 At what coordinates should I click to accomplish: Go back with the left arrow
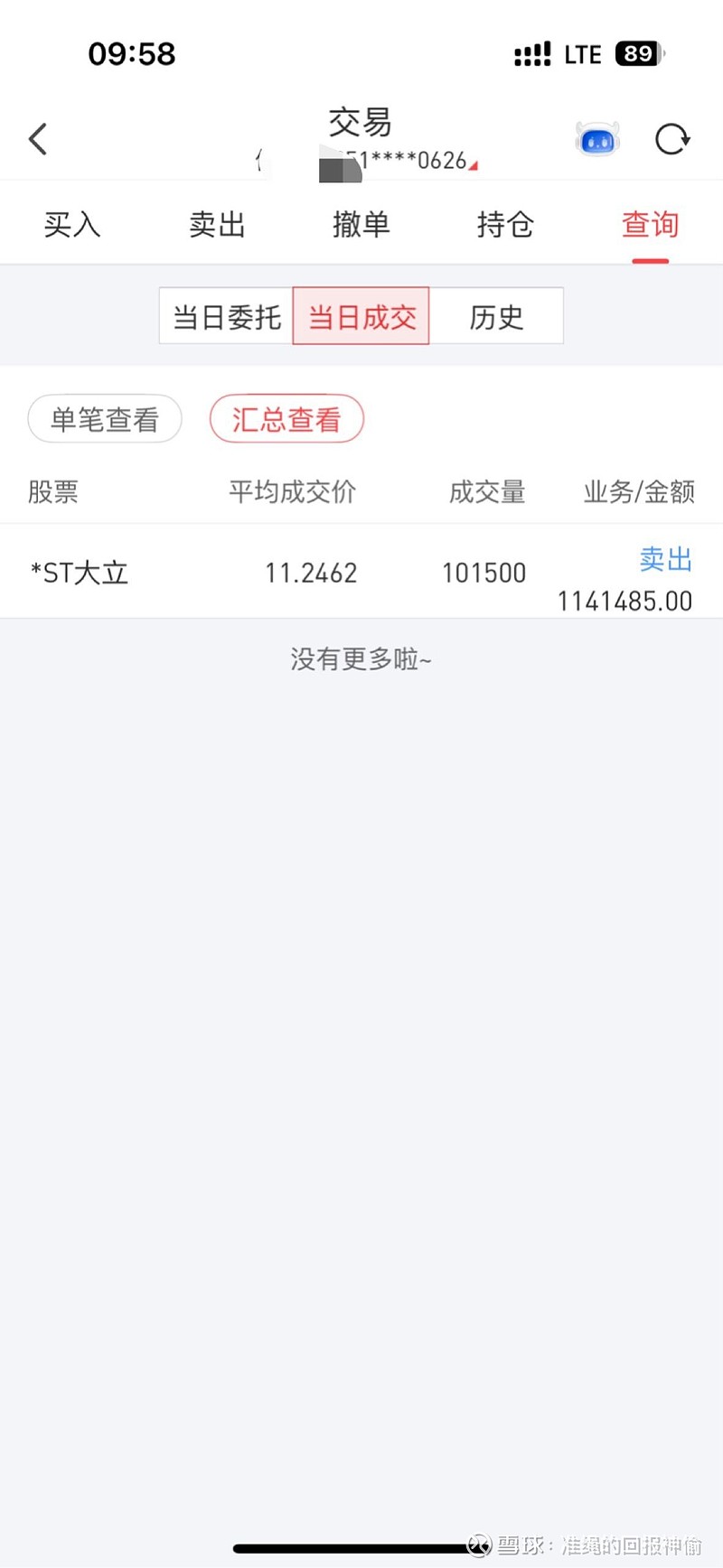[38, 139]
